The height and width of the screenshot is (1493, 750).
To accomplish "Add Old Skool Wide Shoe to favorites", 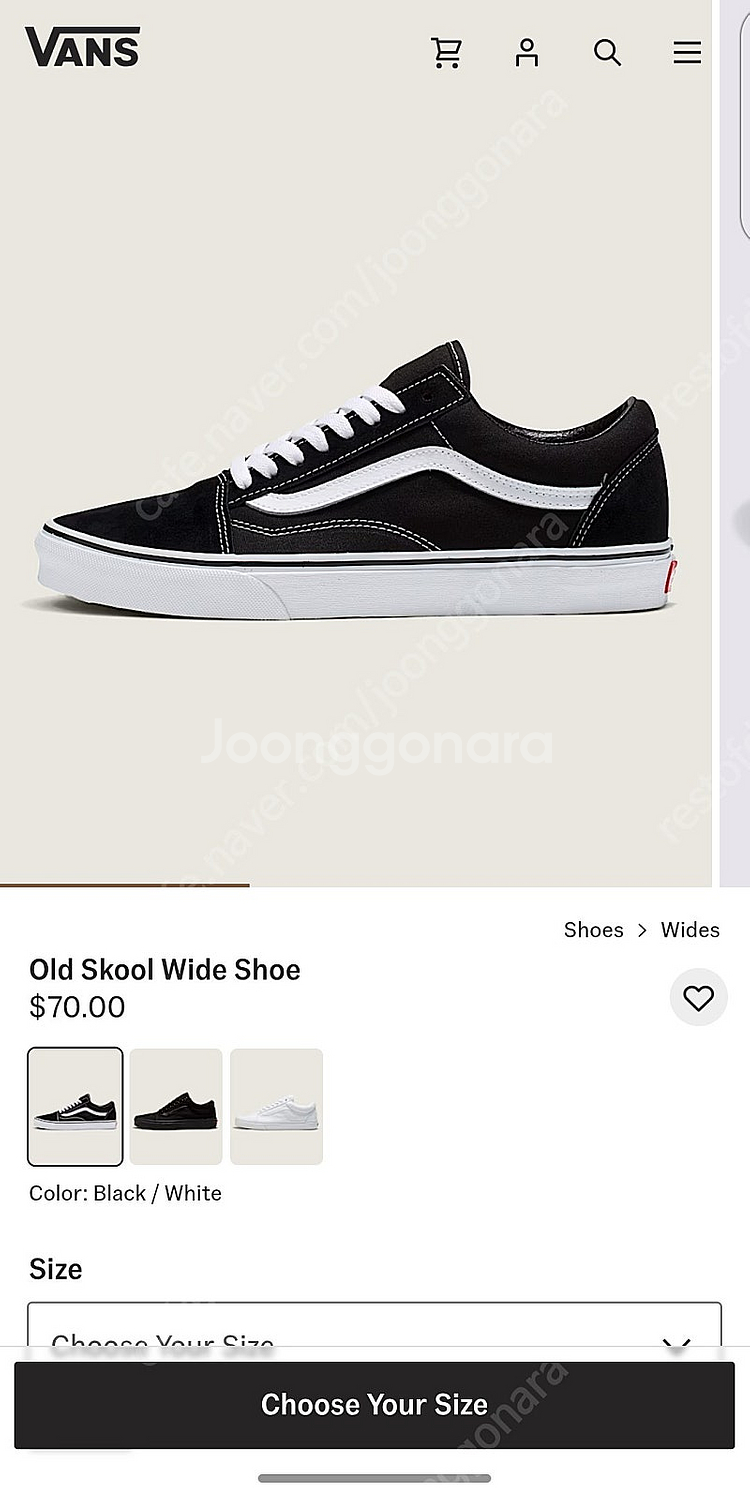I will click(698, 997).
